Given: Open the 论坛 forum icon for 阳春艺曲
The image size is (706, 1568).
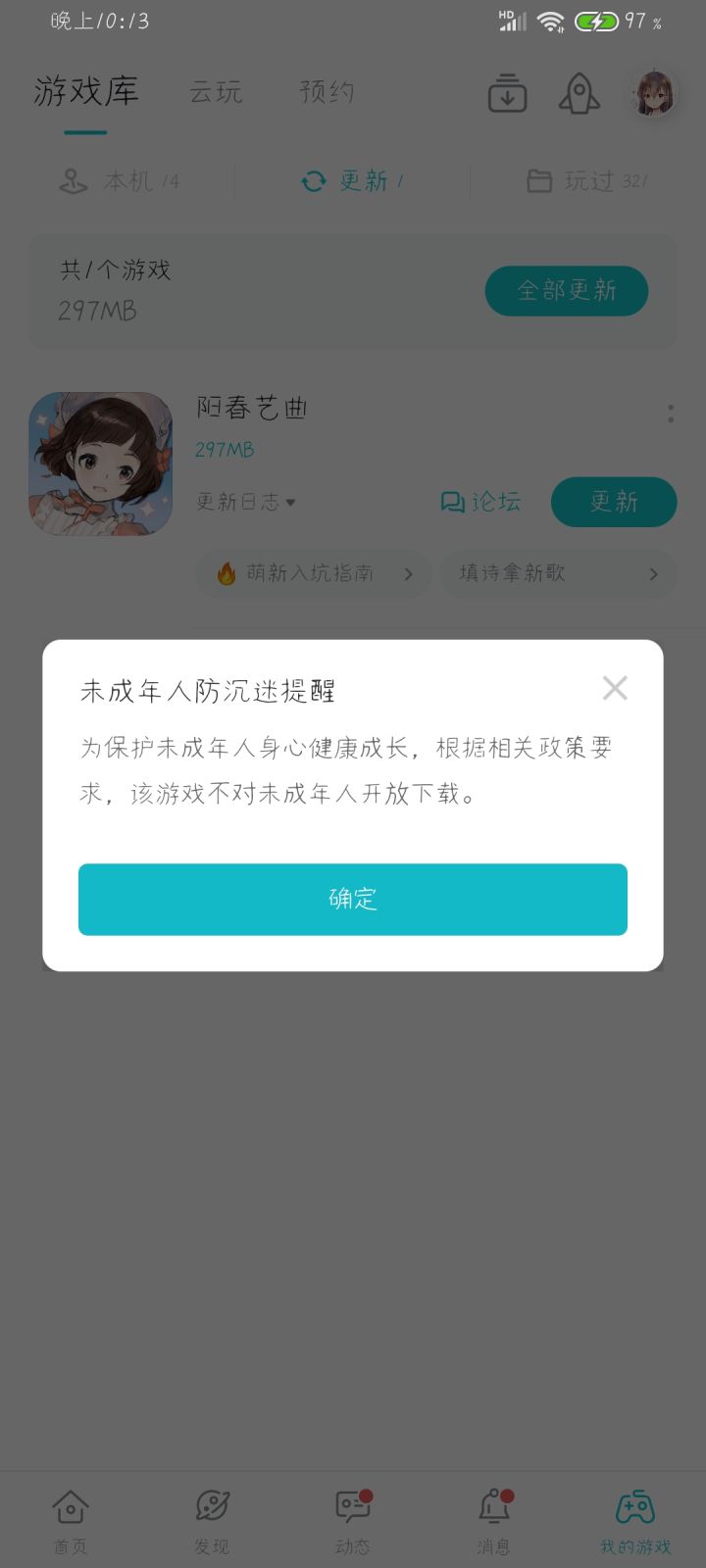Looking at the screenshot, I should [x=479, y=502].
